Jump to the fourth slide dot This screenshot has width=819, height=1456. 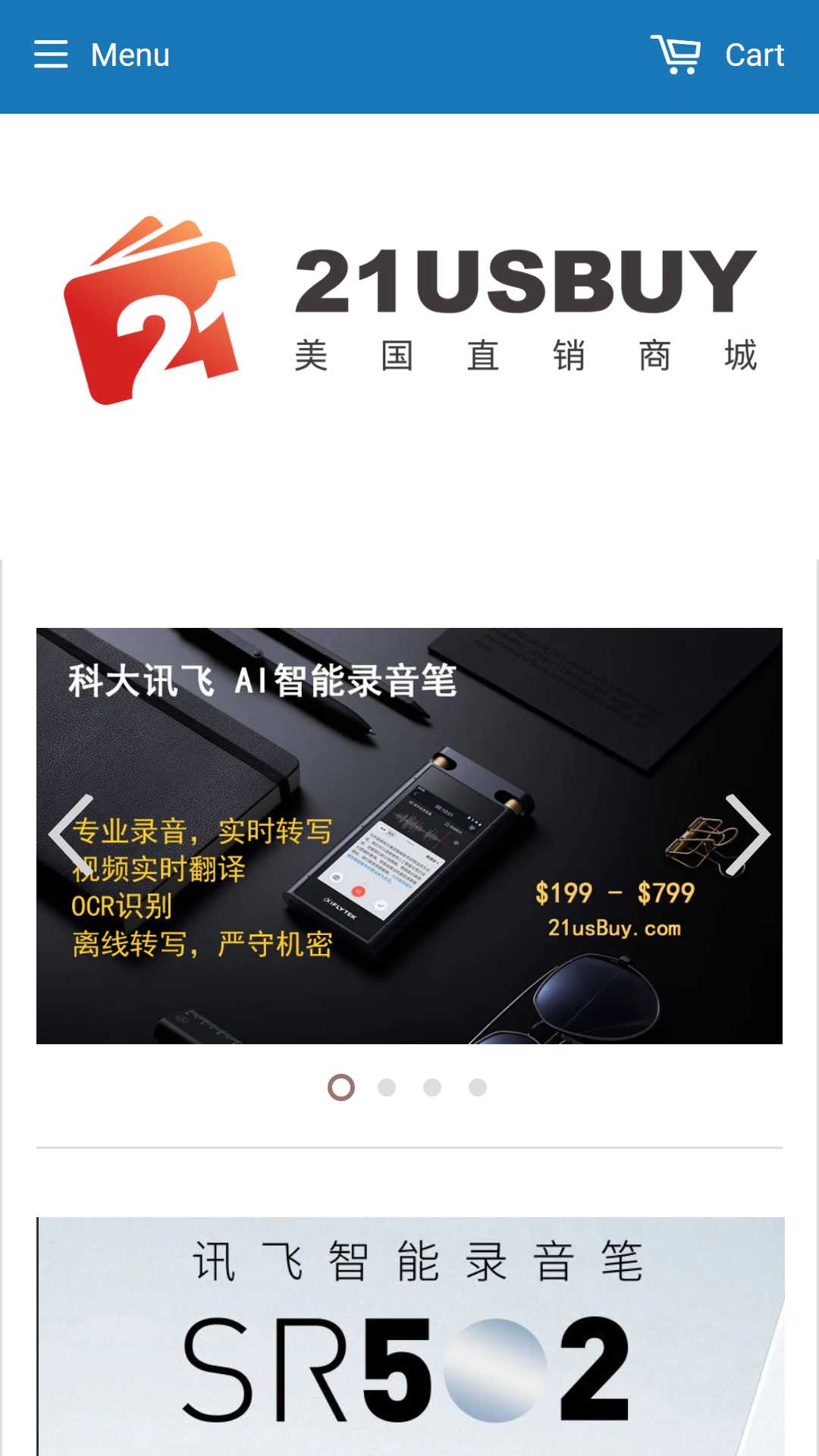[478, 1087]
